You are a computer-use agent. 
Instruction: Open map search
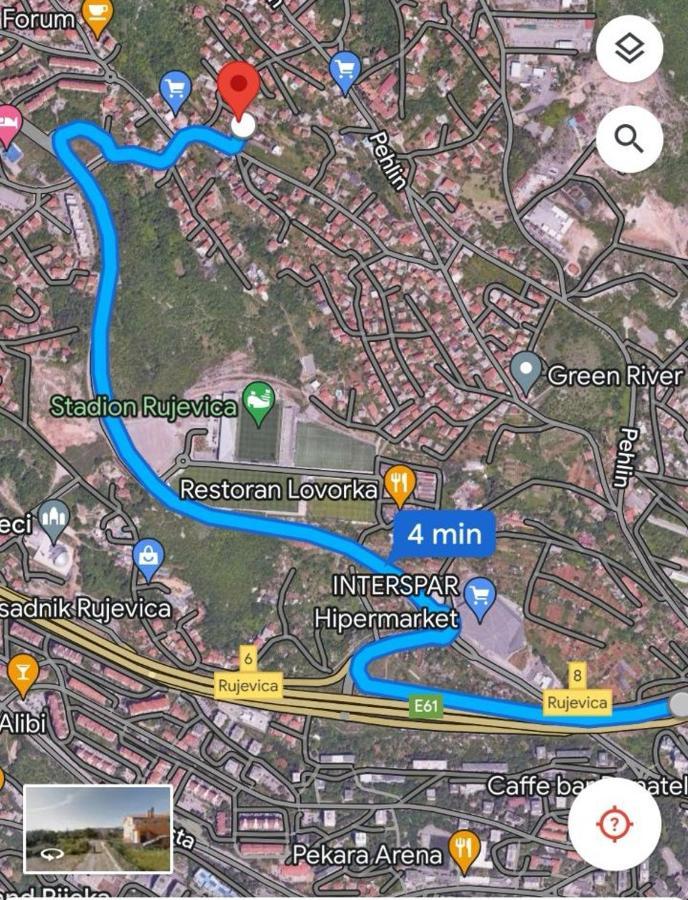[629, 138]
